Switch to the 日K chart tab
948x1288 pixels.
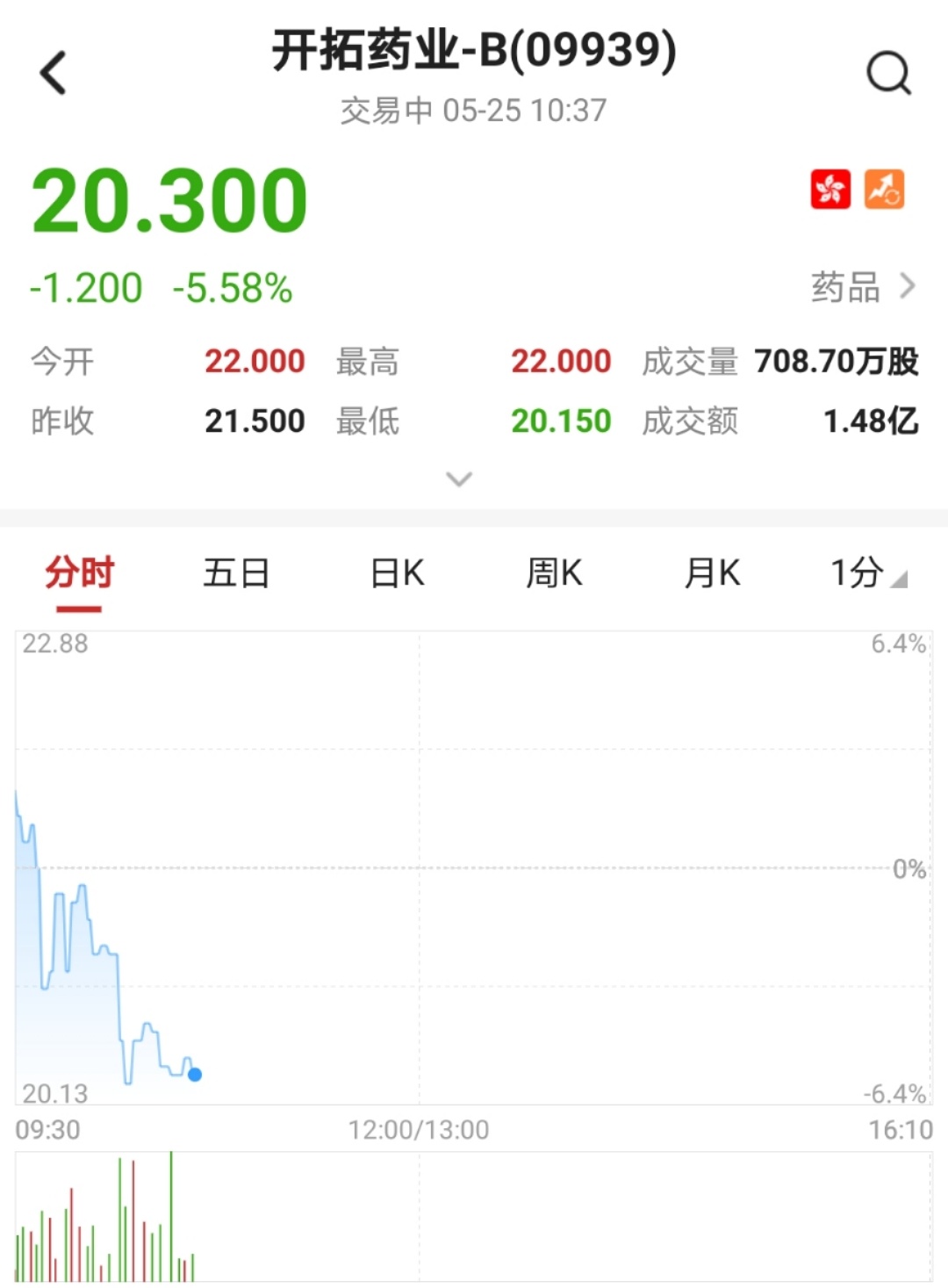click(x=397, y=573)
